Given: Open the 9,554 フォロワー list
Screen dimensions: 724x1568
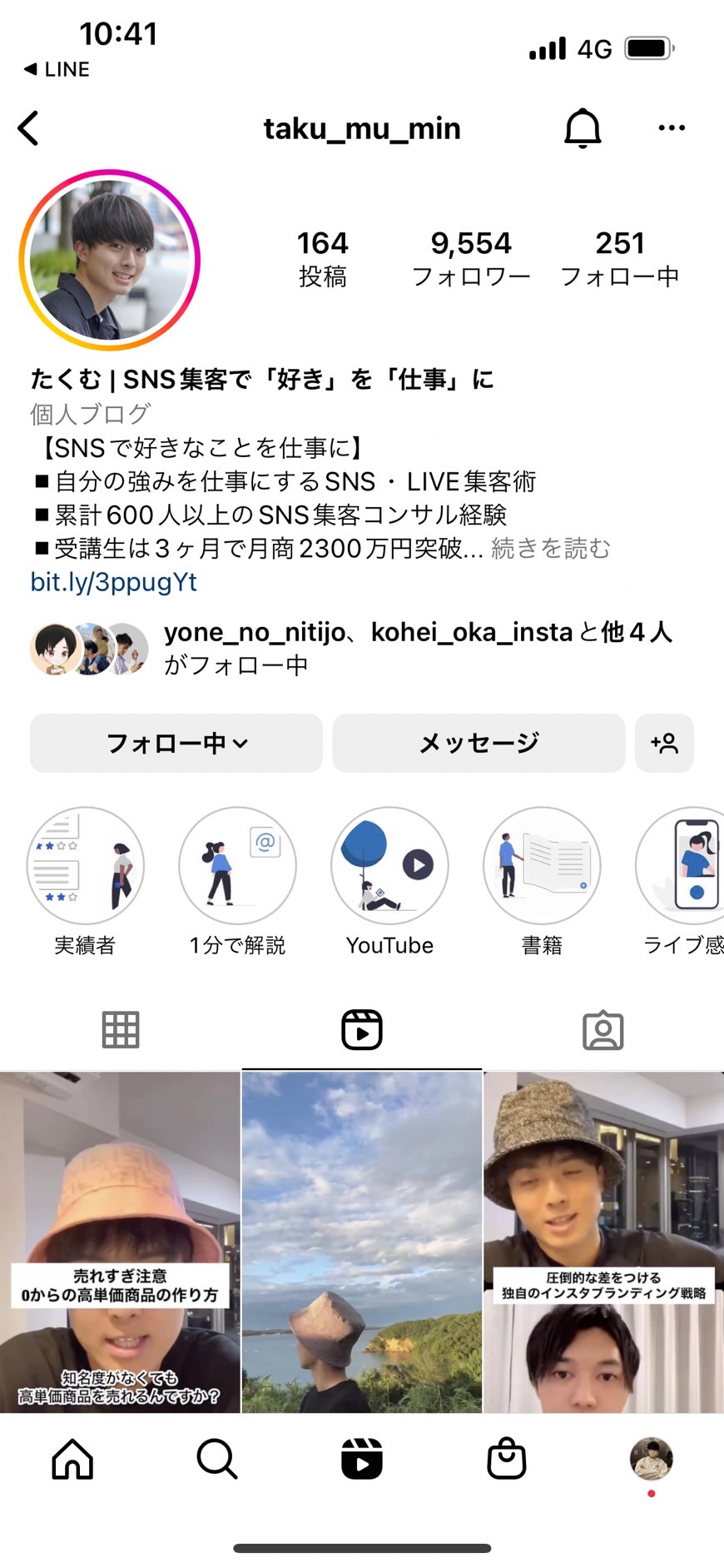Looking at the screenshot, I should (x=471, y=258).
